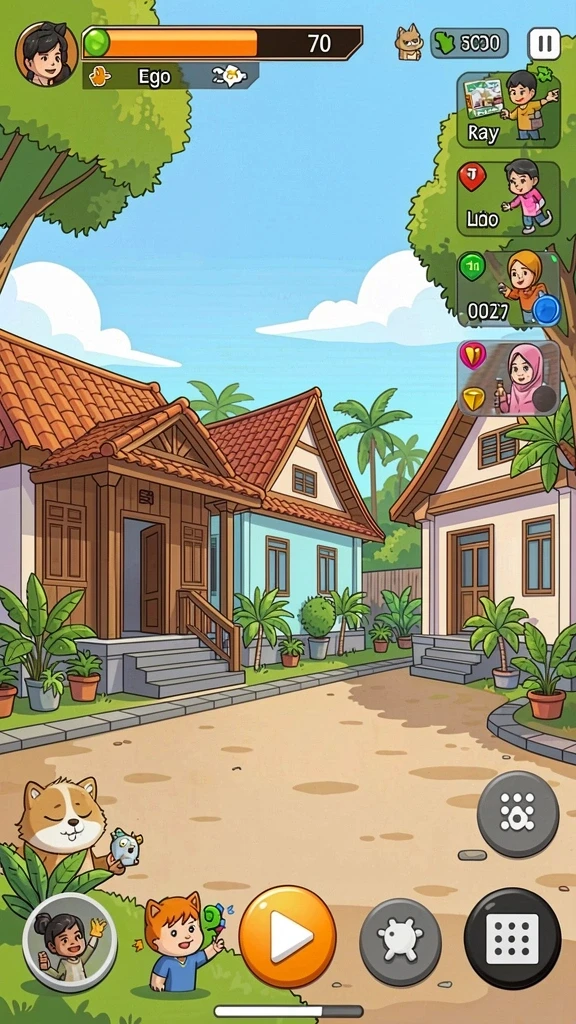
Task: Open the cat icon beside currency
Action: click(409, 43)
